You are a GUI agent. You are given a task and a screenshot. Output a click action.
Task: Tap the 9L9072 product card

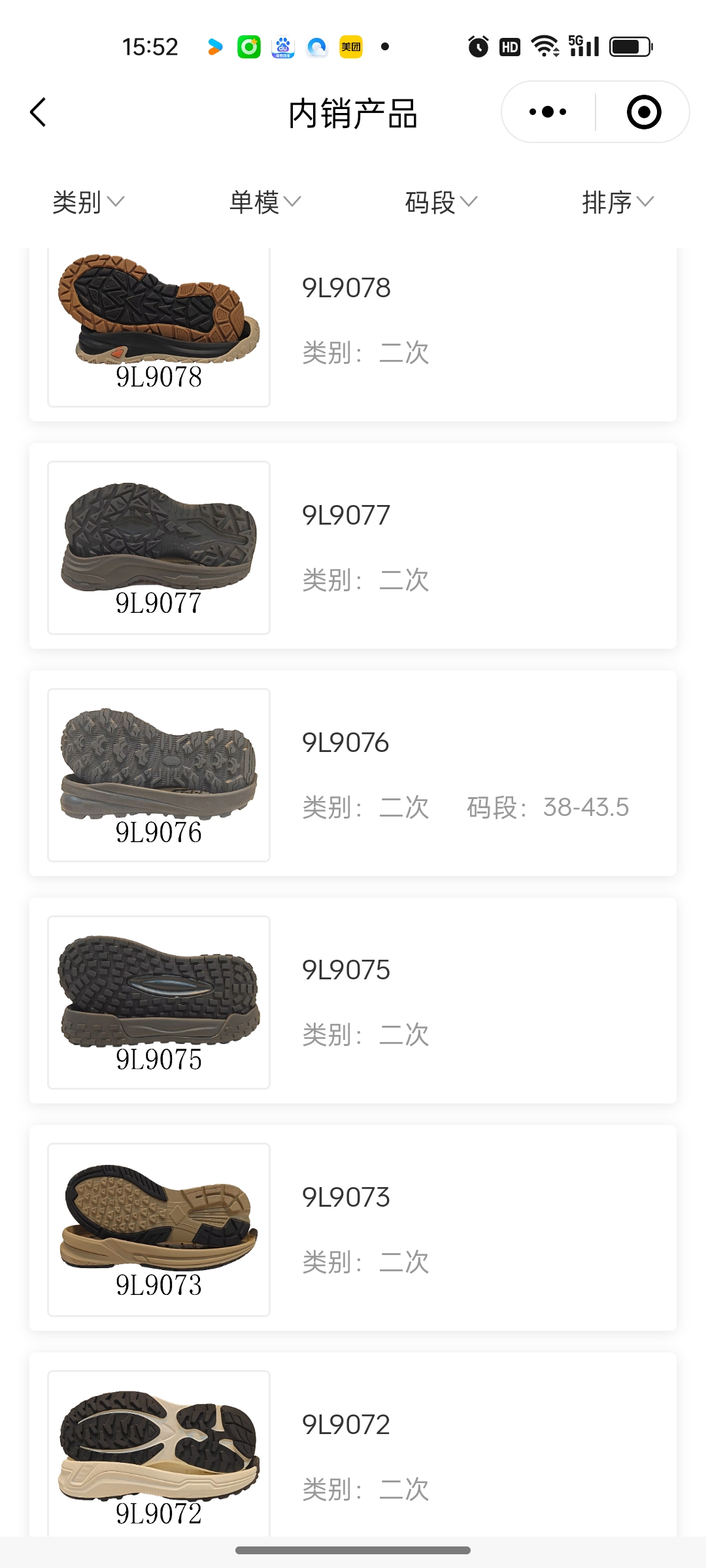pyautogui.click(x=353, y=1450)
